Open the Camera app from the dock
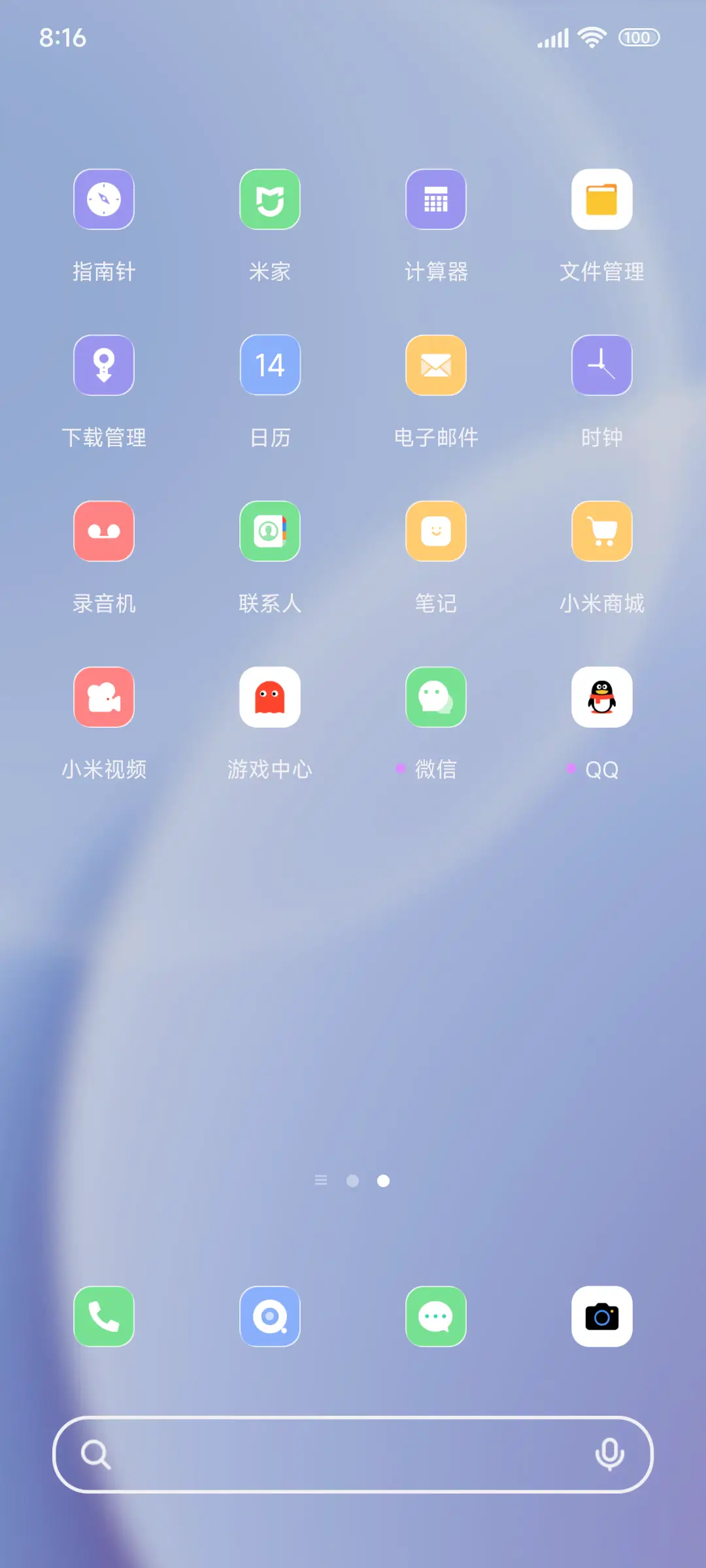 [602, 1317]
